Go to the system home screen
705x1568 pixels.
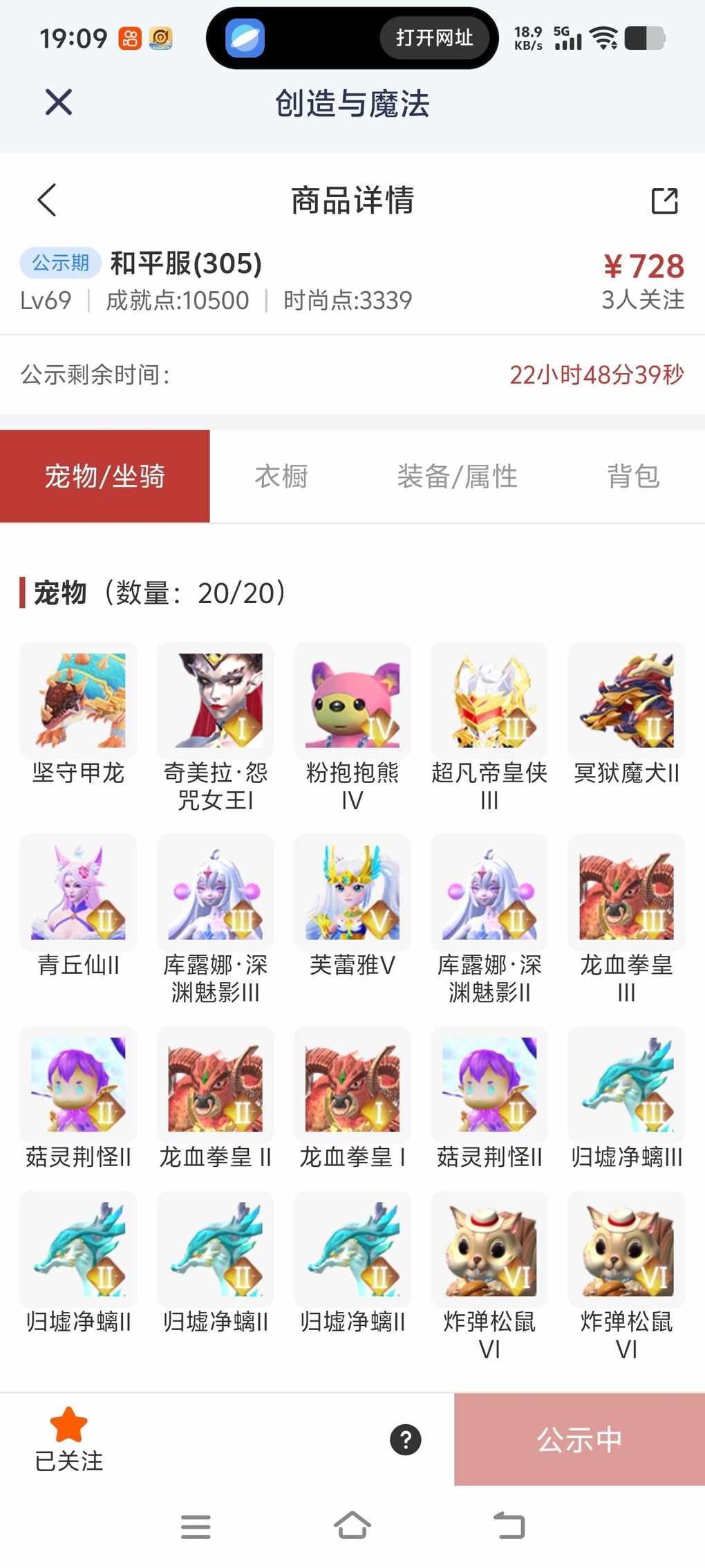352,1525
